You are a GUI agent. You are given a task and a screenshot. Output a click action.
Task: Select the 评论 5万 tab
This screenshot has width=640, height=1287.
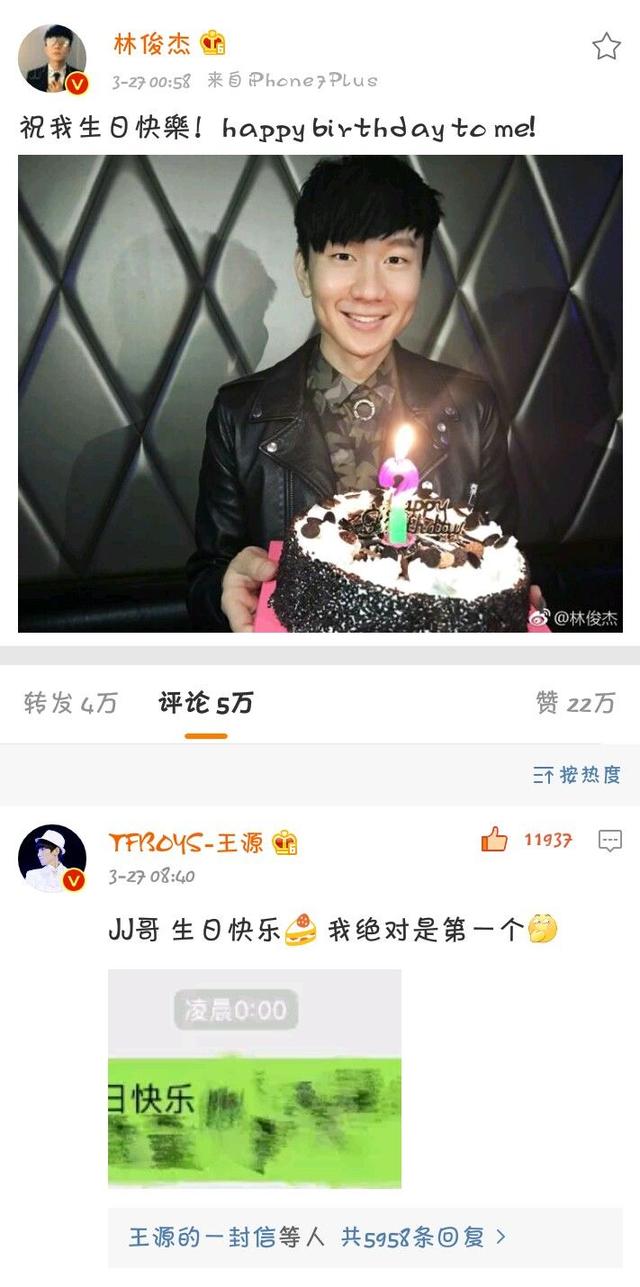coord(206,703)
